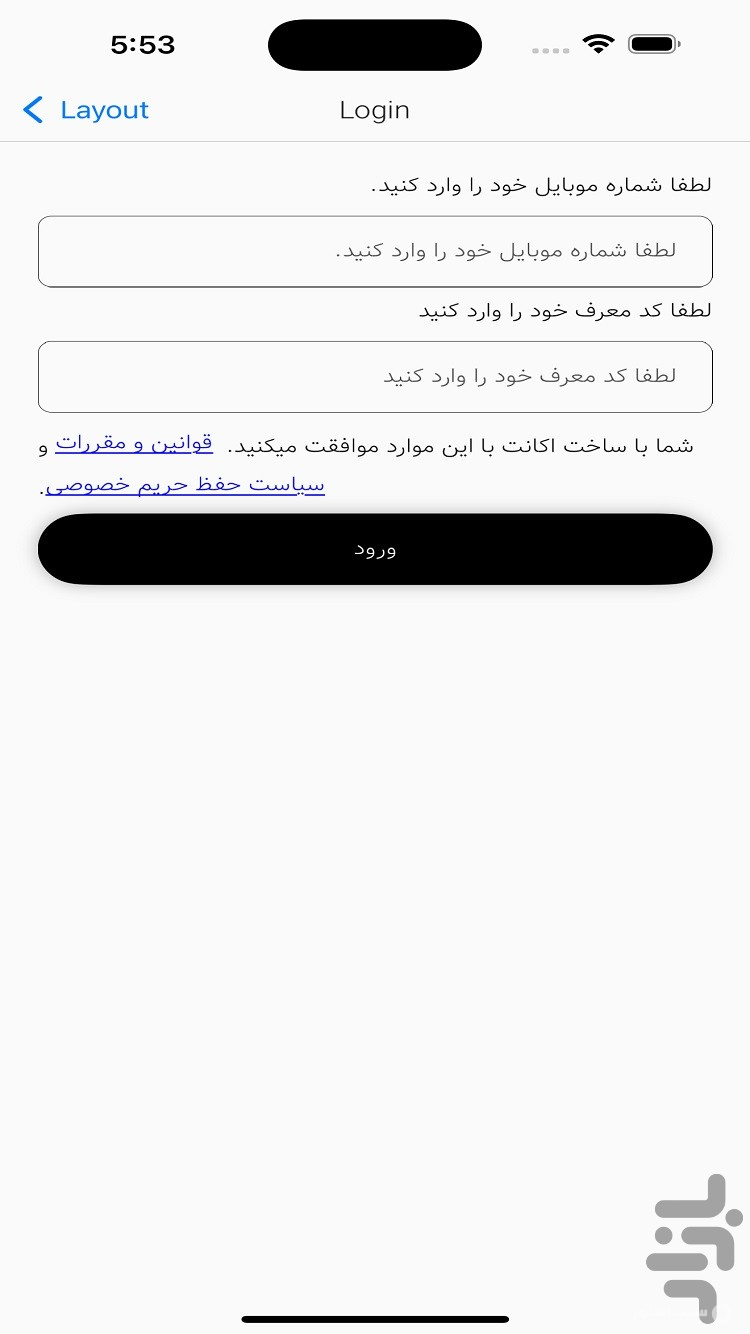Click the Wi-Fi icon in status bar
Image resolution: width=750 pixels, height=1334 pixels.
click(x=598, y=43)
